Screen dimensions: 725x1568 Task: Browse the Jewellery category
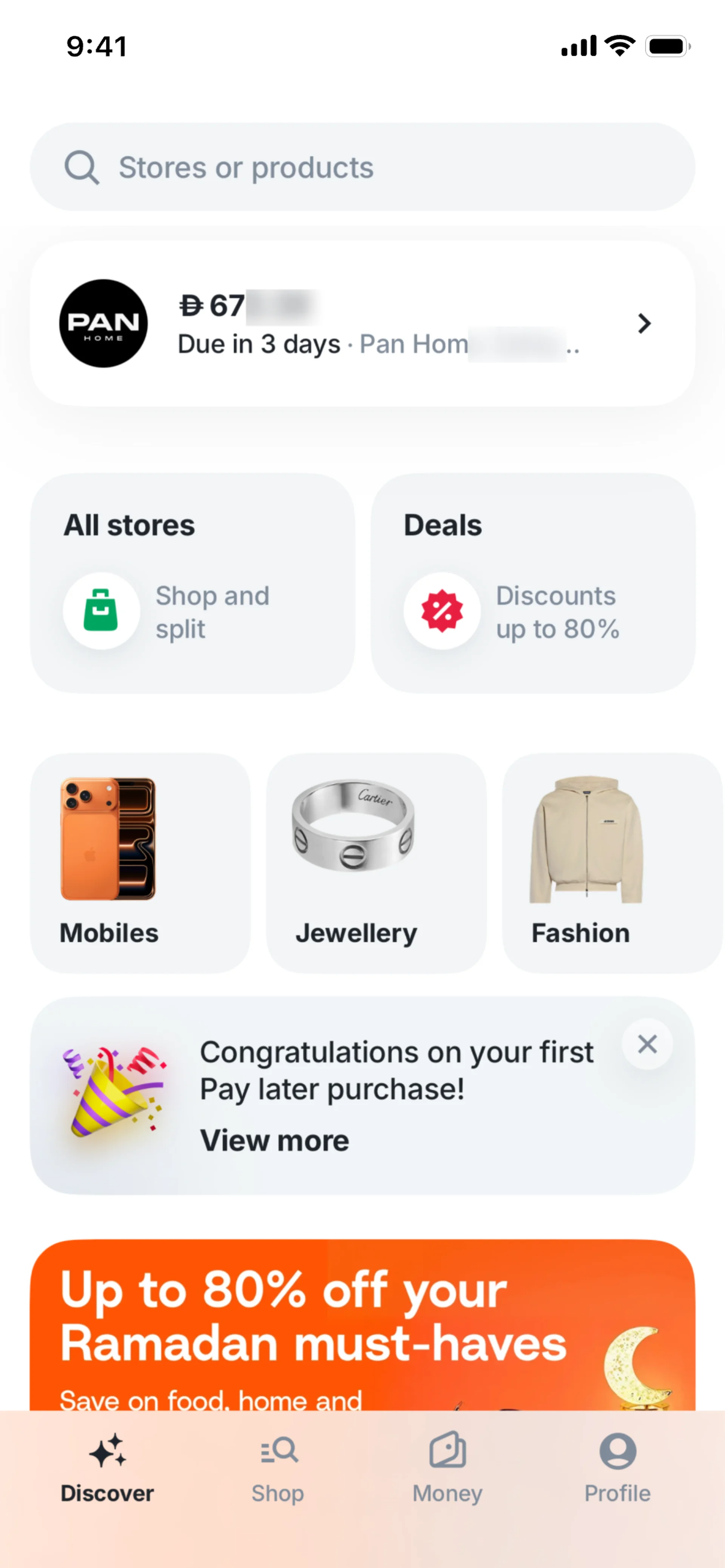(376, 863)
